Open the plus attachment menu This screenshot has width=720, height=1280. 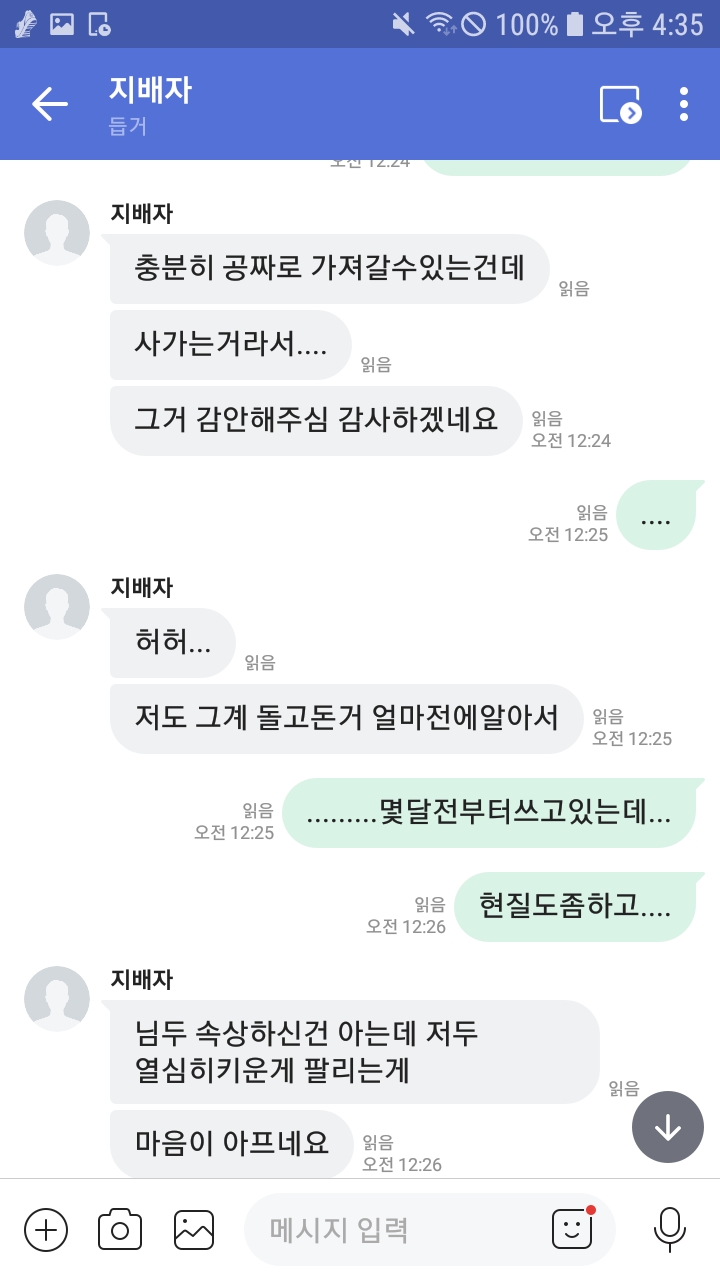46,1229
